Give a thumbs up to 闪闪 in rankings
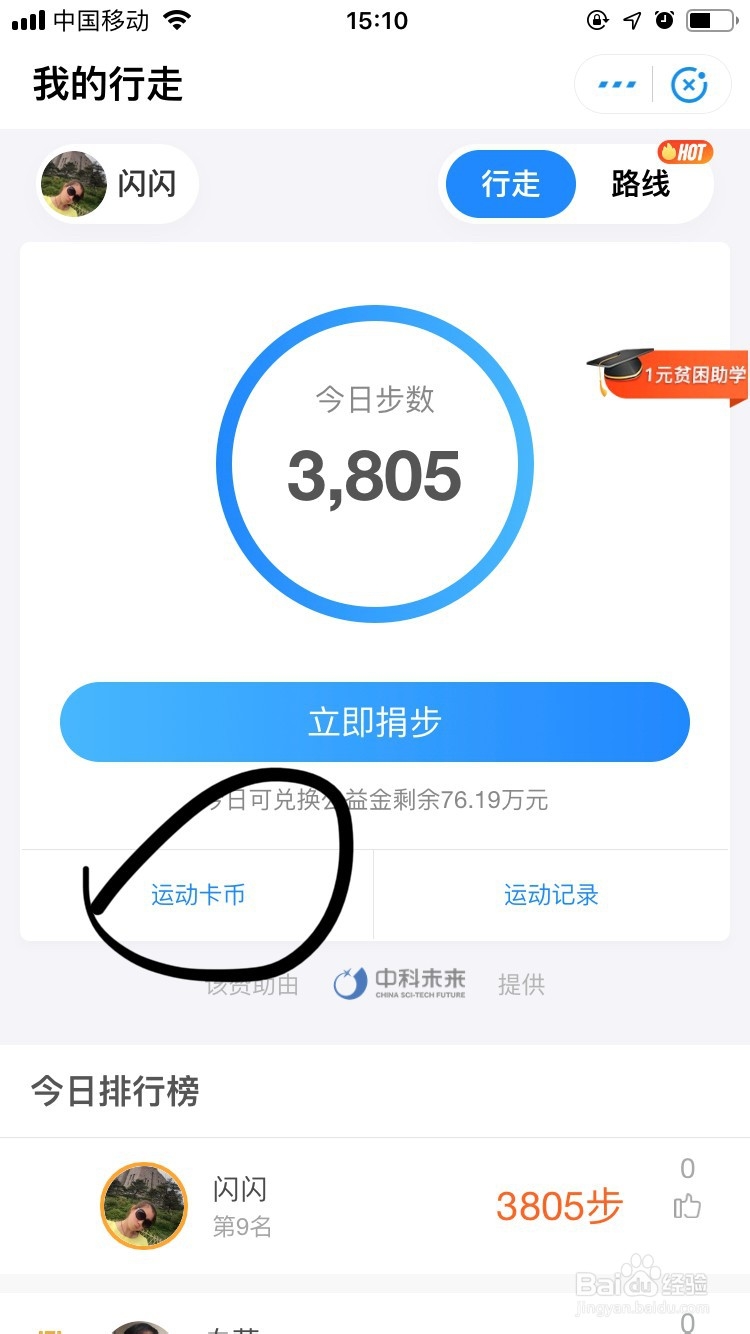 687,1207
